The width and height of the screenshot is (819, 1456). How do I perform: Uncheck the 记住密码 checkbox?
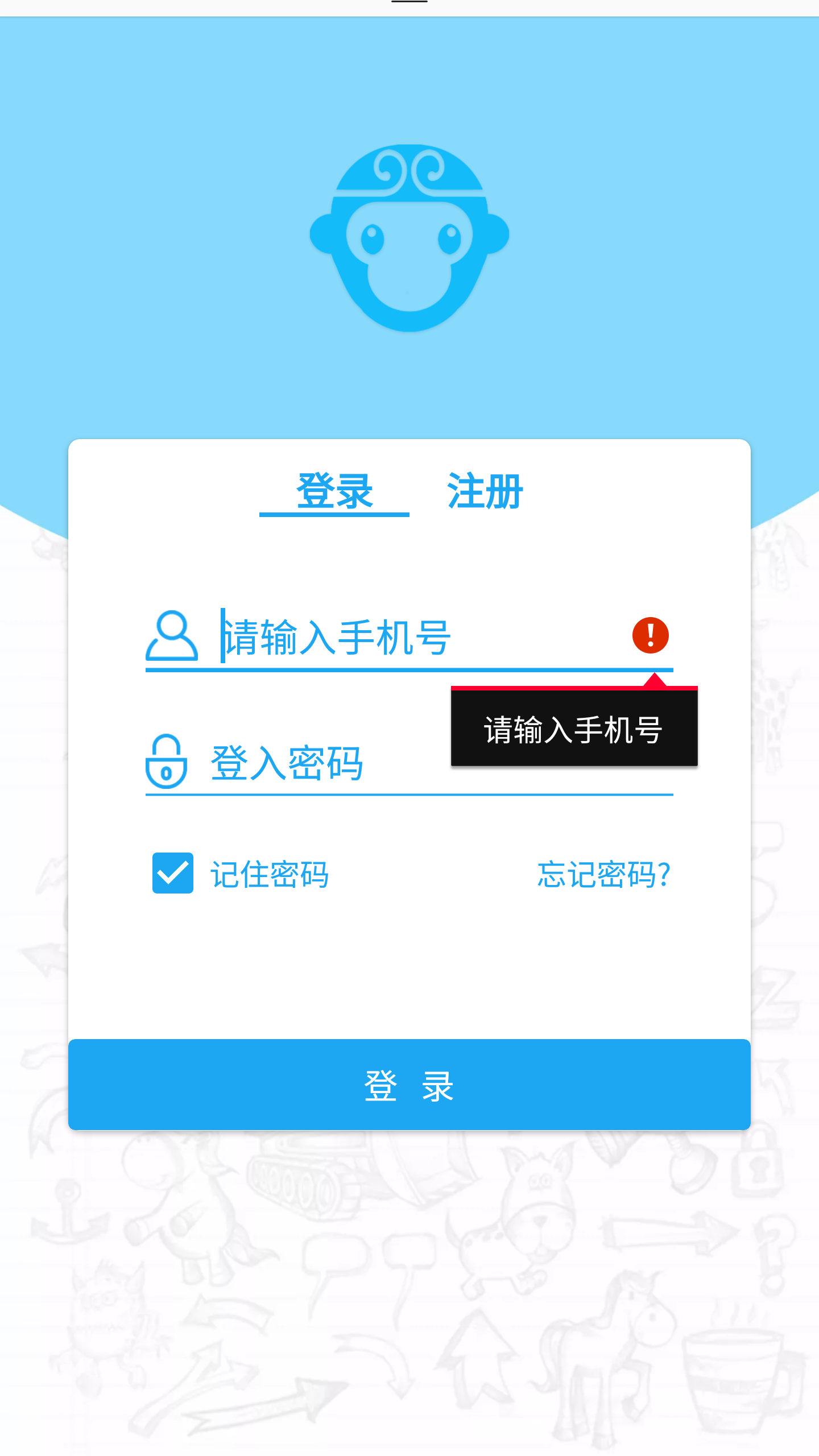pos(173,873)
